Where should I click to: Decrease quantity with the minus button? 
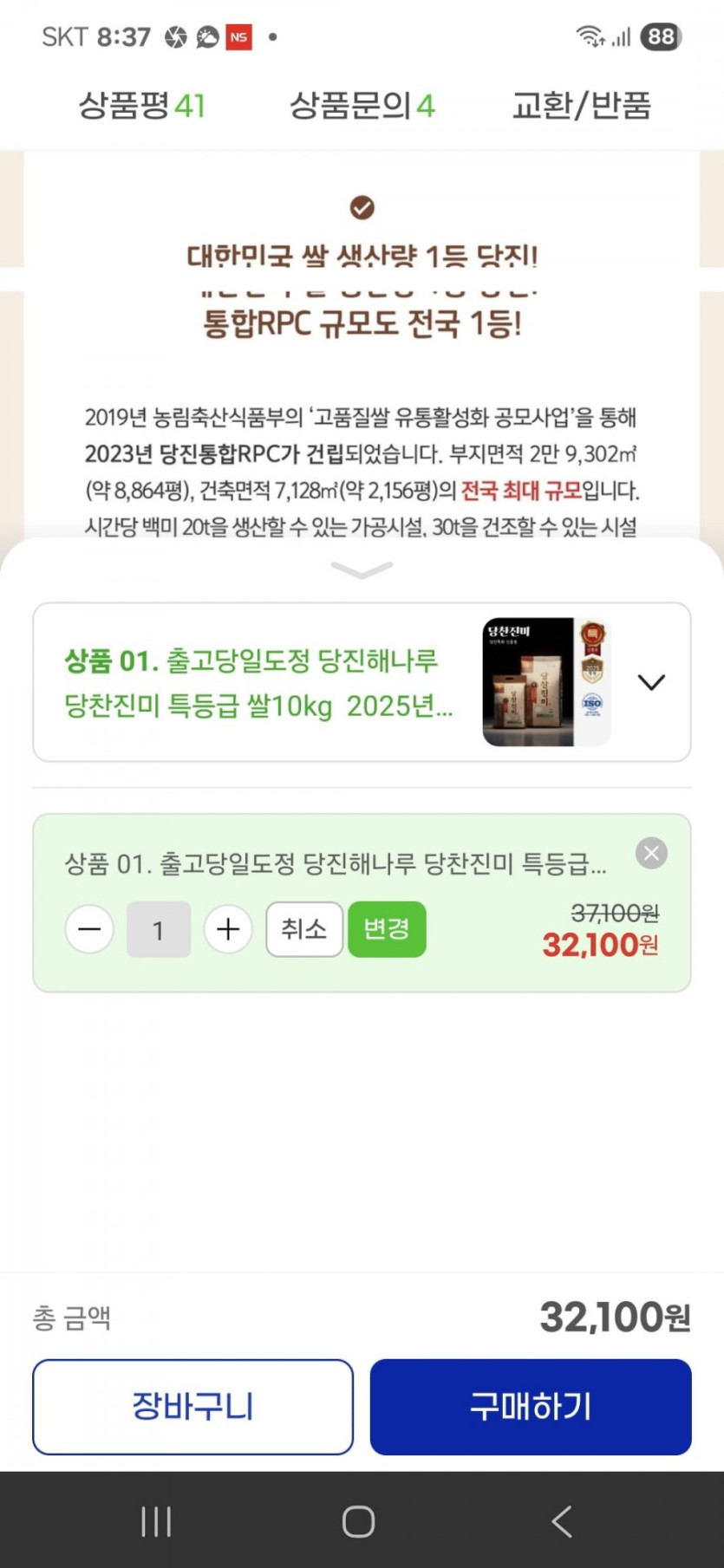click(x=89, y=929)
